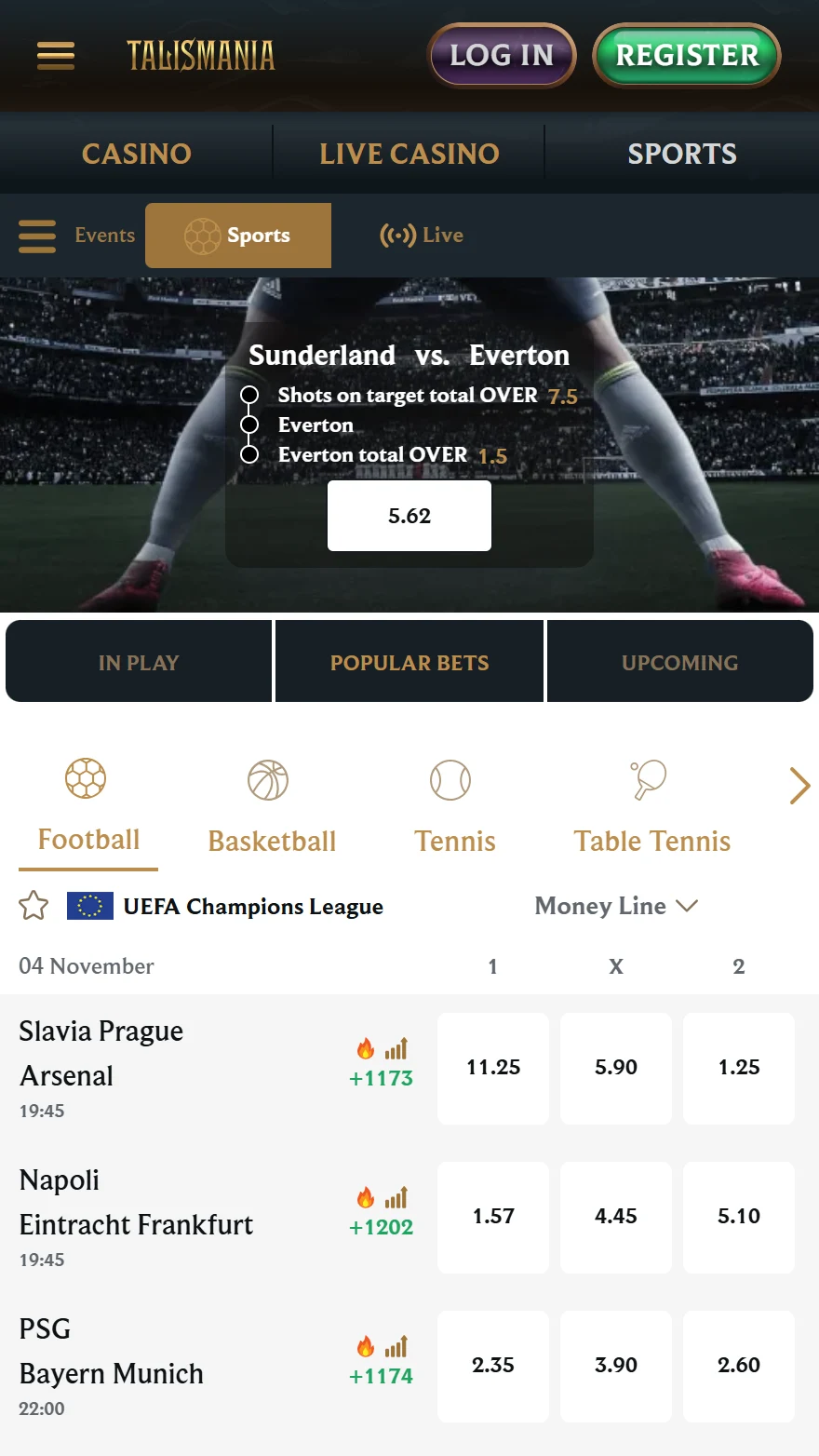Show IN PLAY matches
The width and height of the screenshot is (819, 1456).
click(x=139, y=663)
